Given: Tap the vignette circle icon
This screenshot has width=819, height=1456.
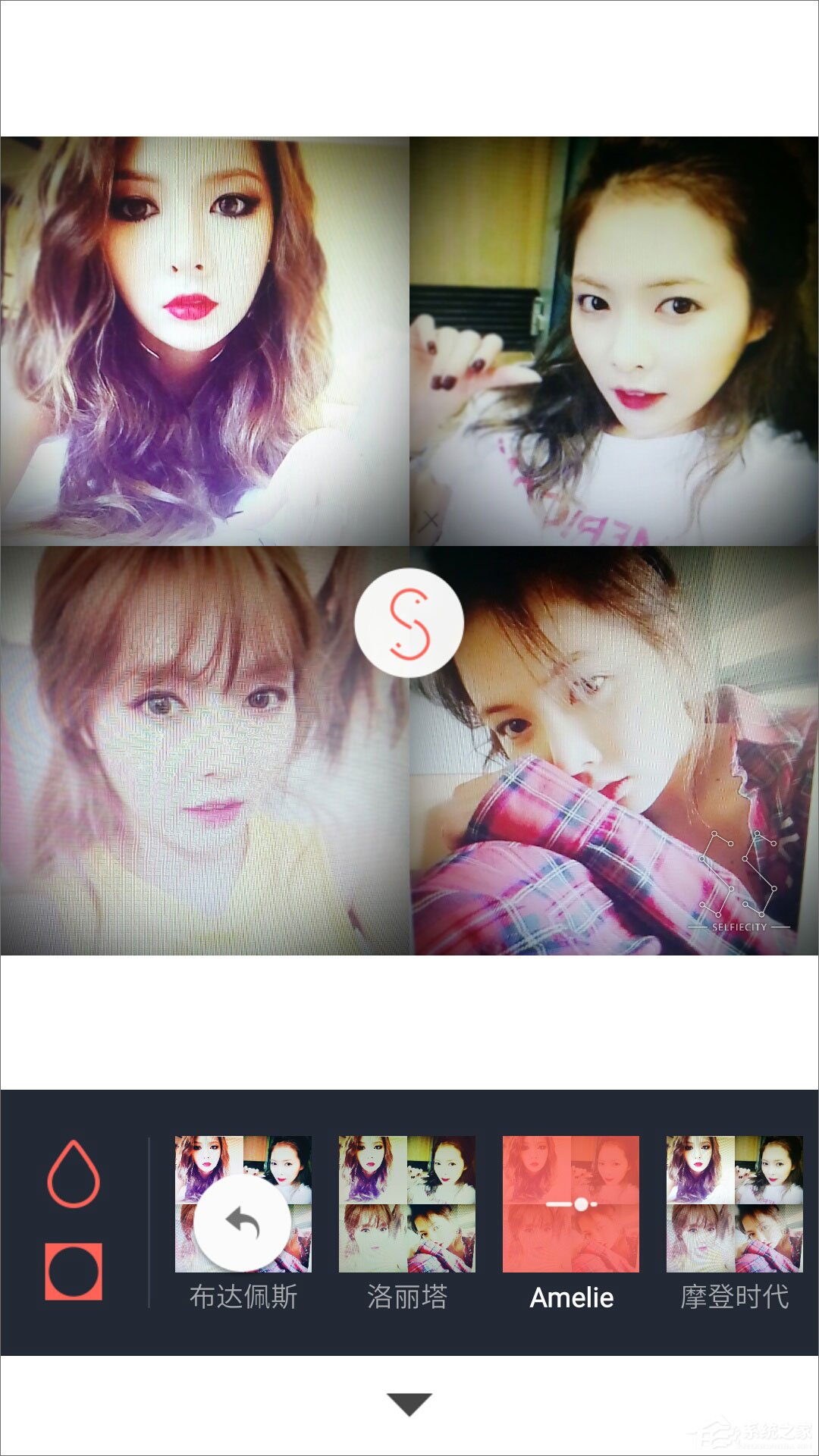Looking at the screenshot, I should tap(74, 1272).
